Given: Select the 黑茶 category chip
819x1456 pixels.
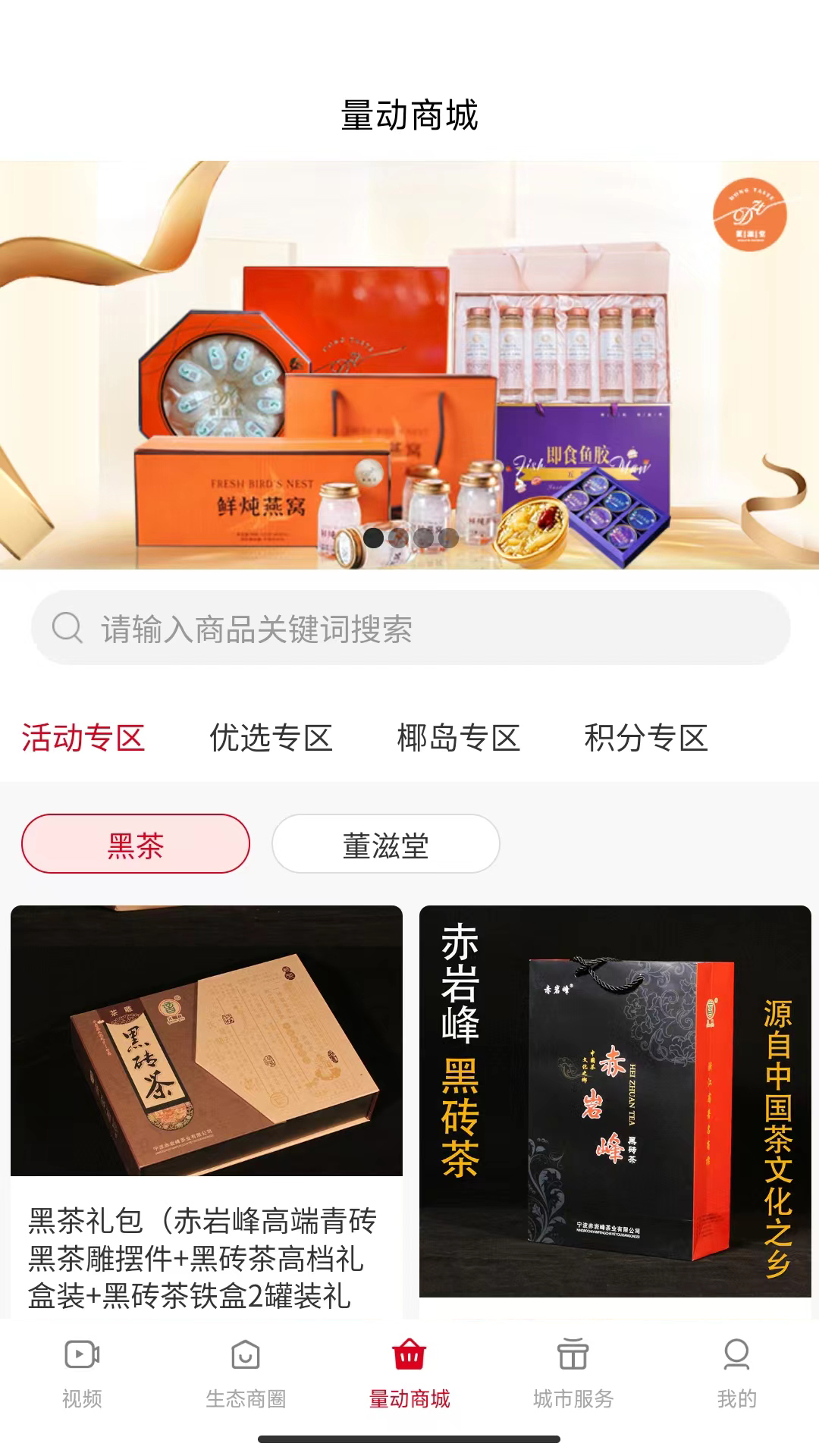Looking at the screenshot, I should click(x=136, y=844).
